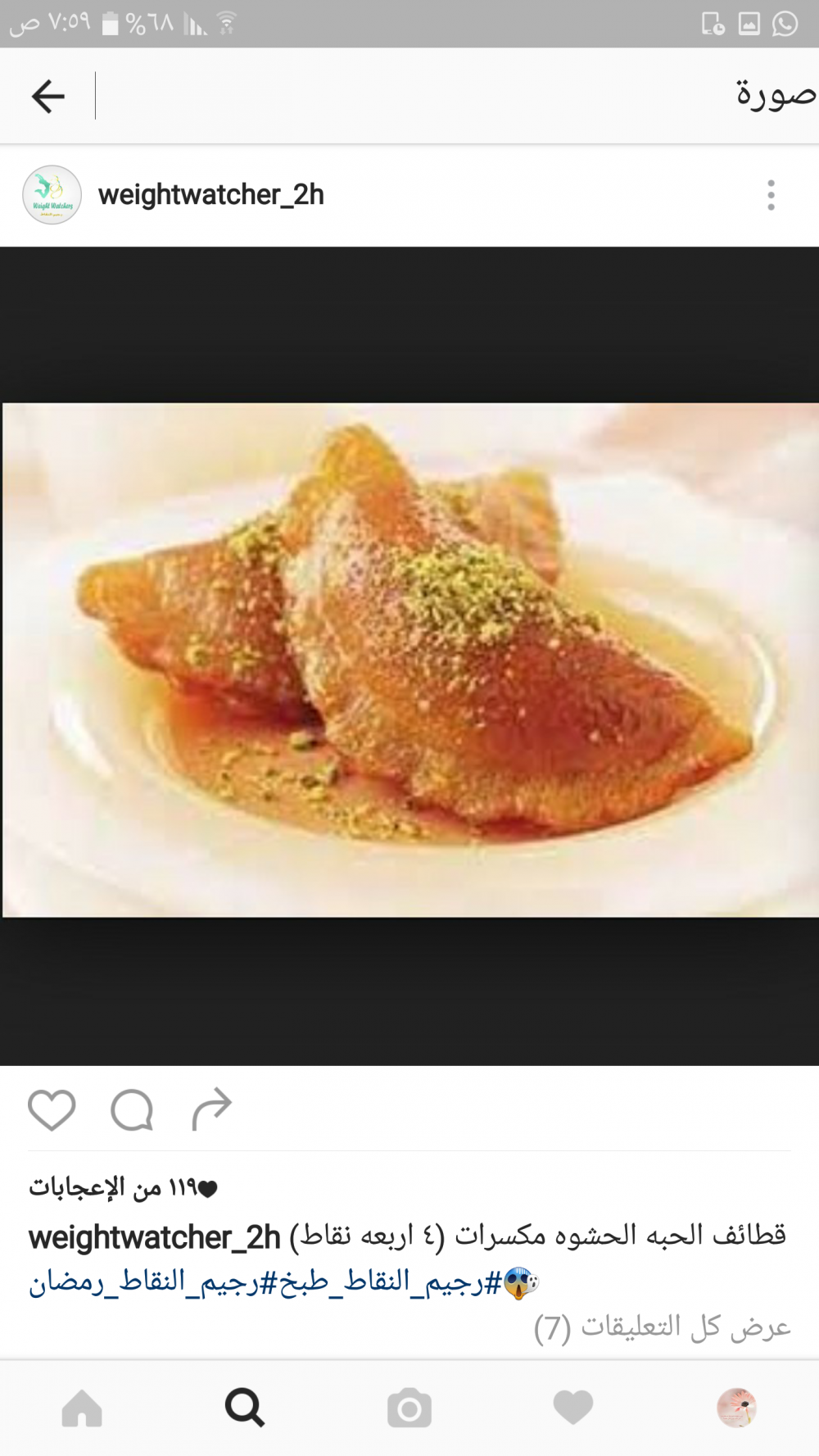Switch to the Home tab

(82, 1408)
